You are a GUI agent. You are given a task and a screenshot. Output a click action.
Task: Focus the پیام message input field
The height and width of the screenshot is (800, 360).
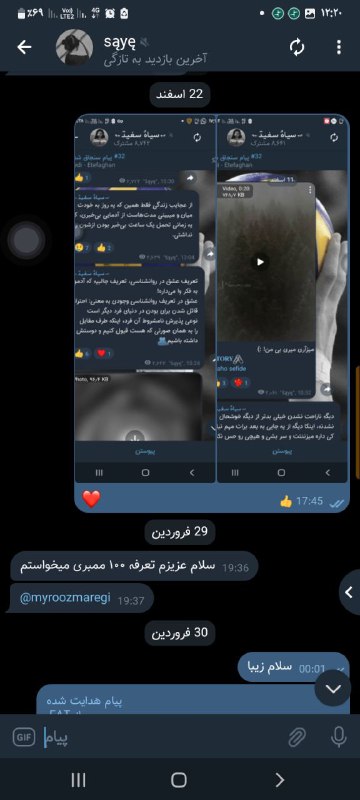click(x=163, y=737)
